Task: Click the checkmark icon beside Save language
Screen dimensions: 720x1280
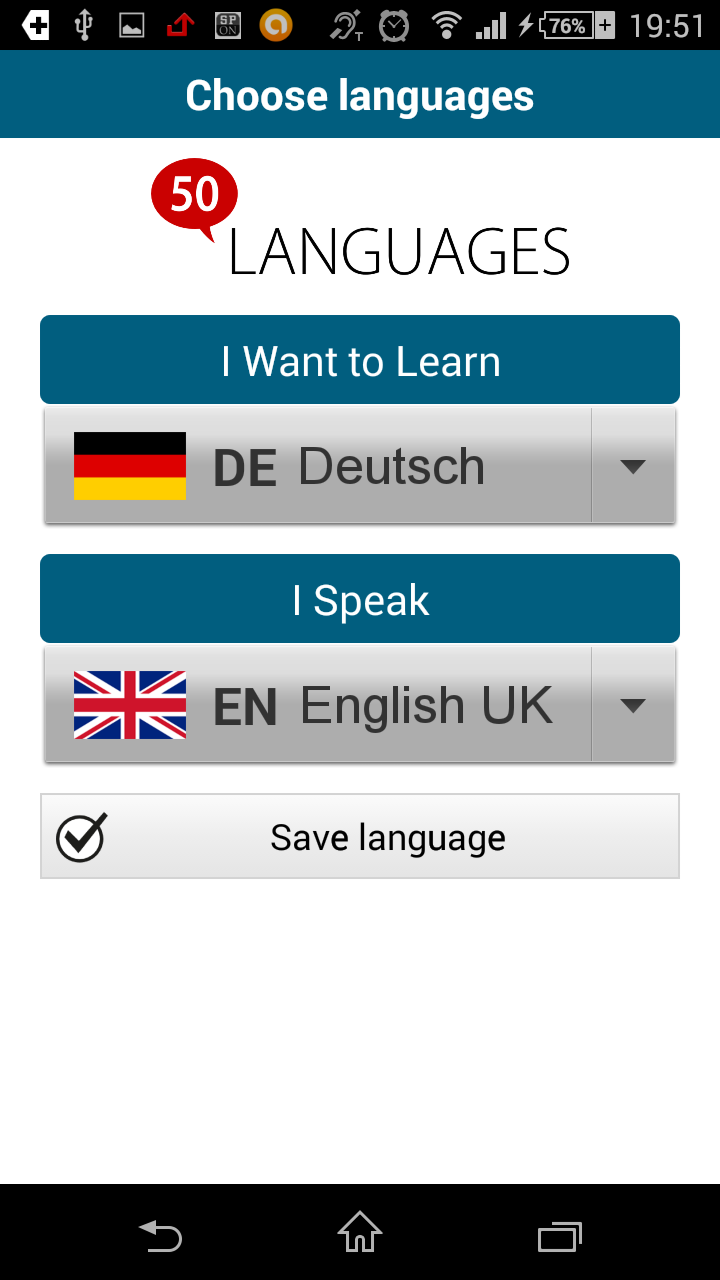Action: tap(80, 836)
